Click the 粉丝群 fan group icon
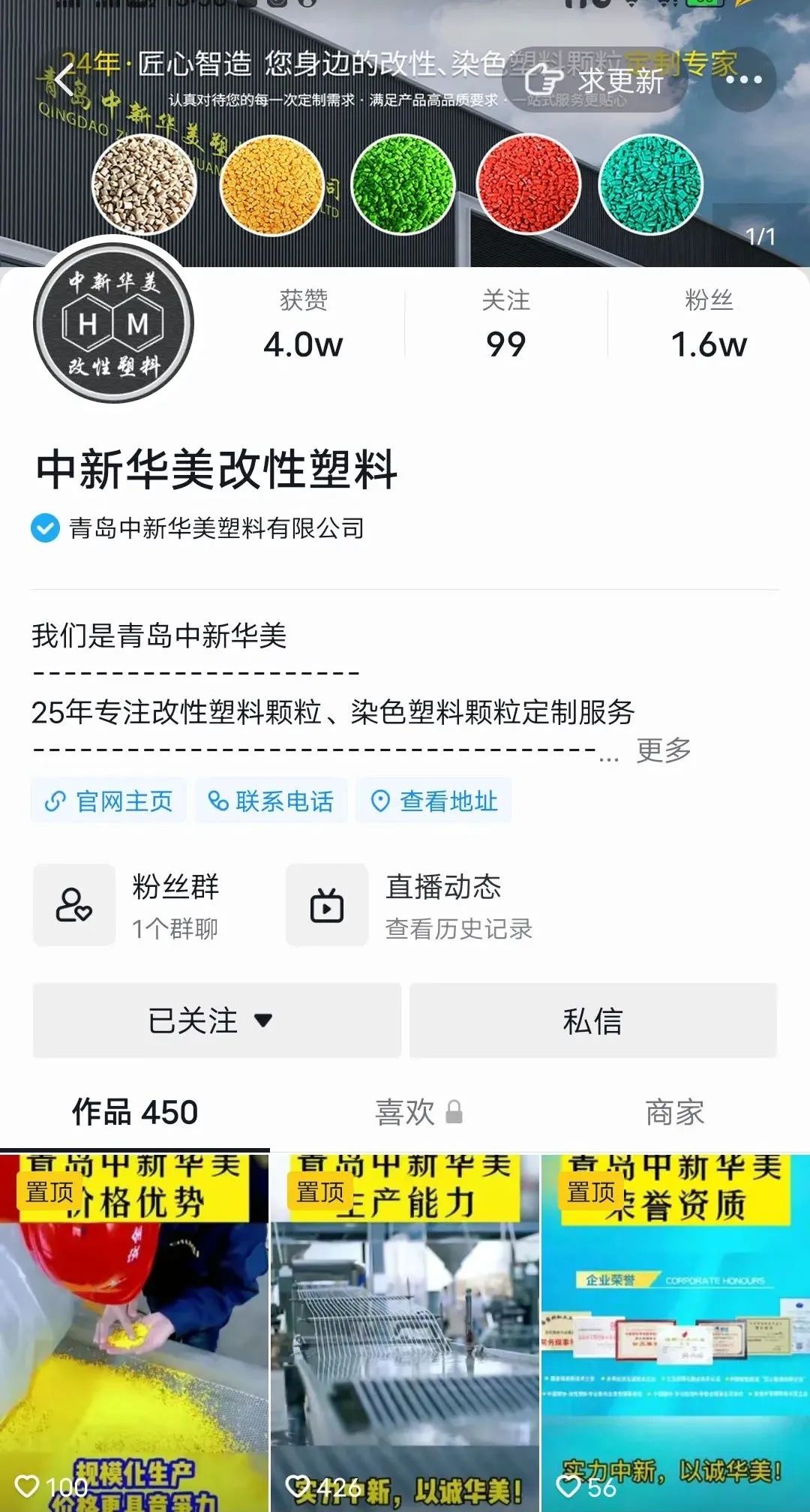The height and width of the screenshot is (1512, 810). click(x=73, y=904)
